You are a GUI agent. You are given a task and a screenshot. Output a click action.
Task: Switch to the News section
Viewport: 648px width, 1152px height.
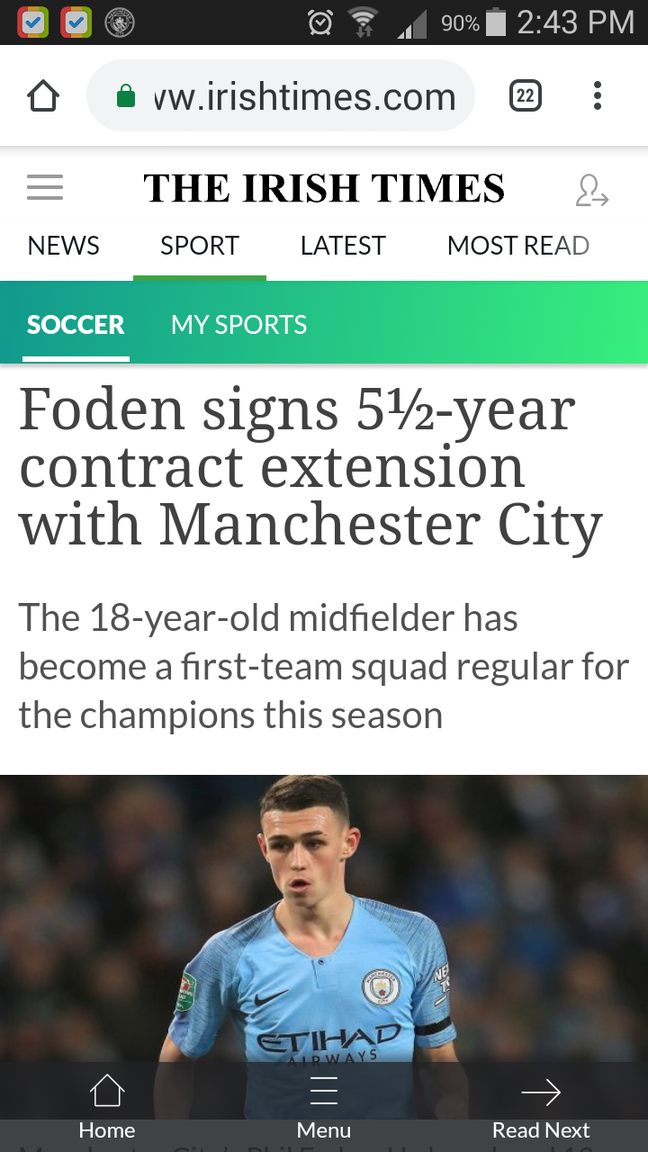[x=63, y=246]
